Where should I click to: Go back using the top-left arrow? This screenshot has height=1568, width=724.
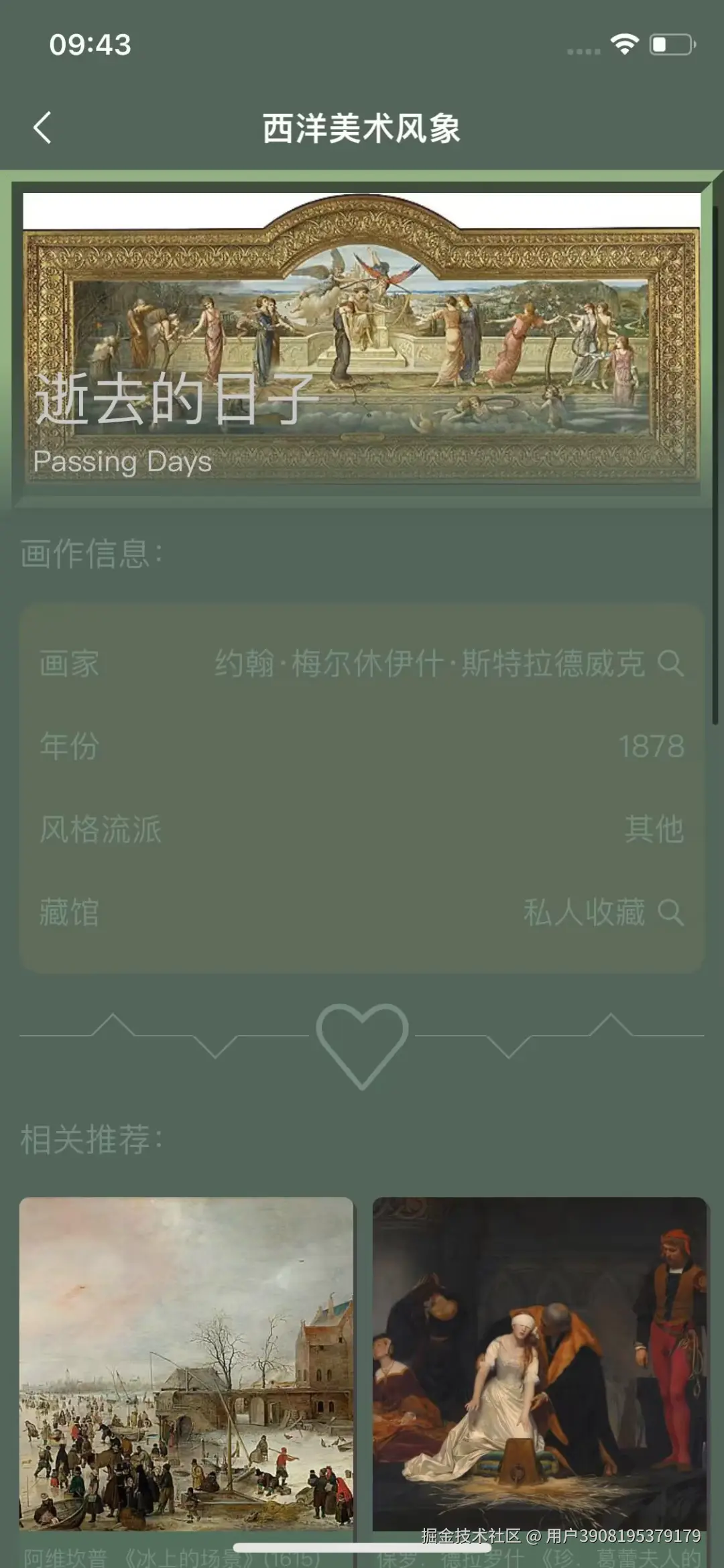pos(42,127)
